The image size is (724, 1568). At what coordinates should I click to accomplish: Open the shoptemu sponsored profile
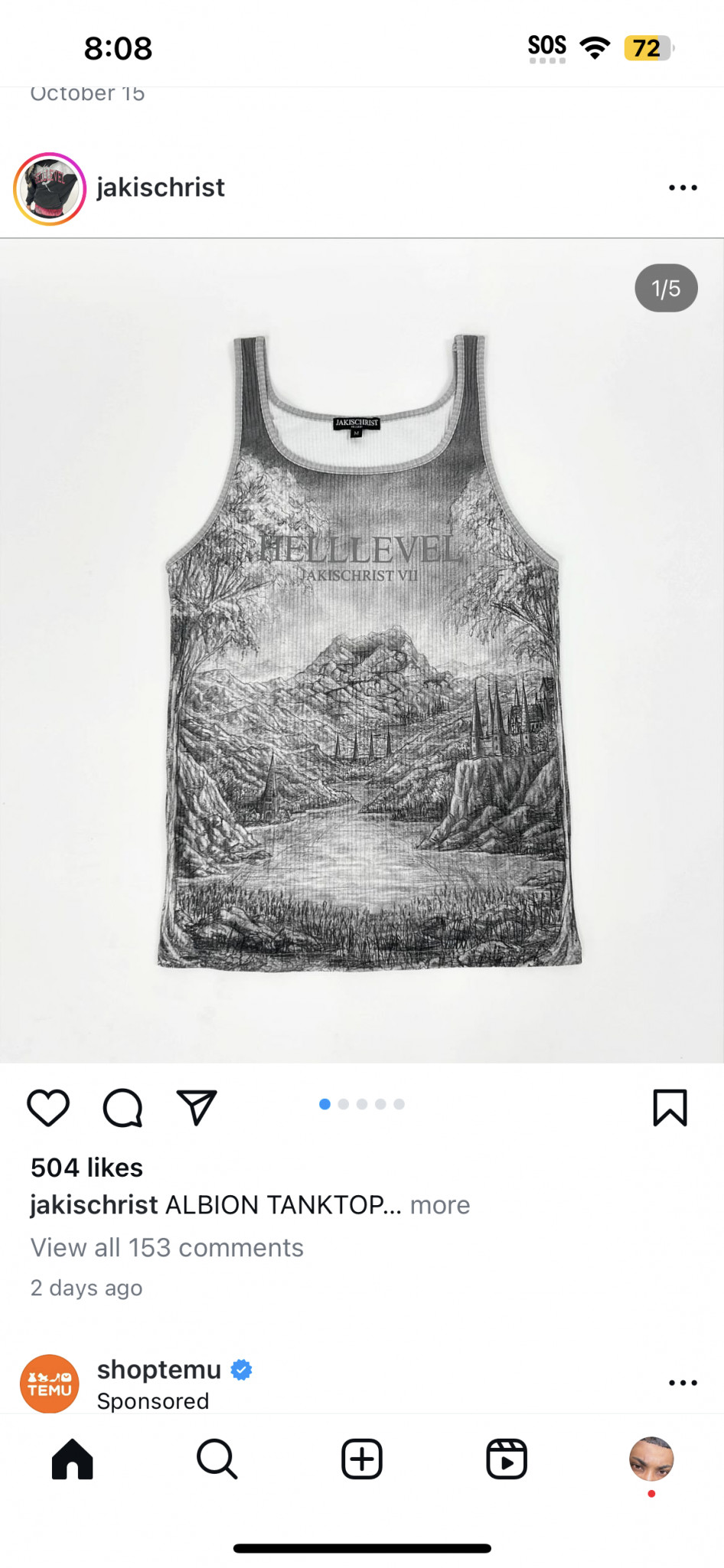(158, 1370)
